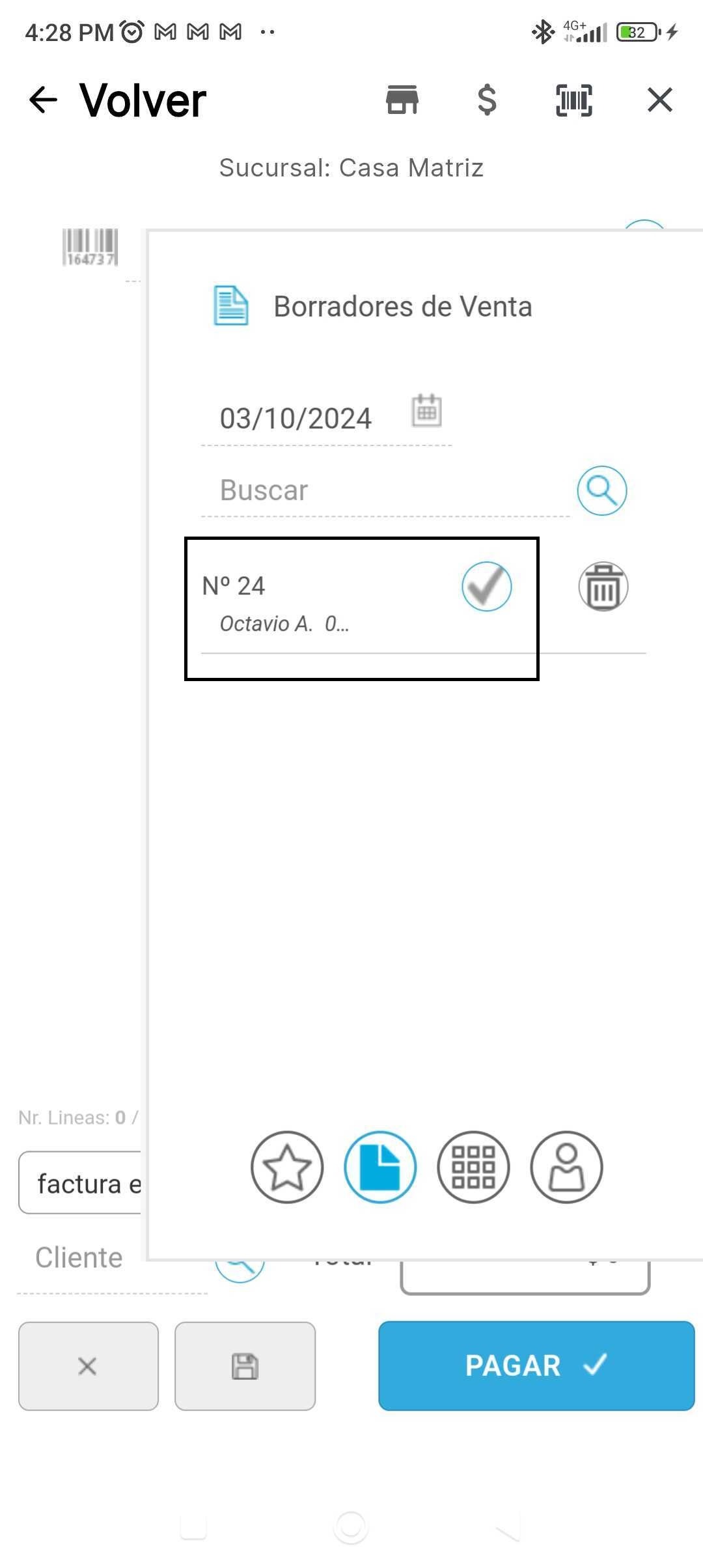Open the barcode scanner
The width and height of the screenshot is (703, 1568).
[x=574, y=100]
